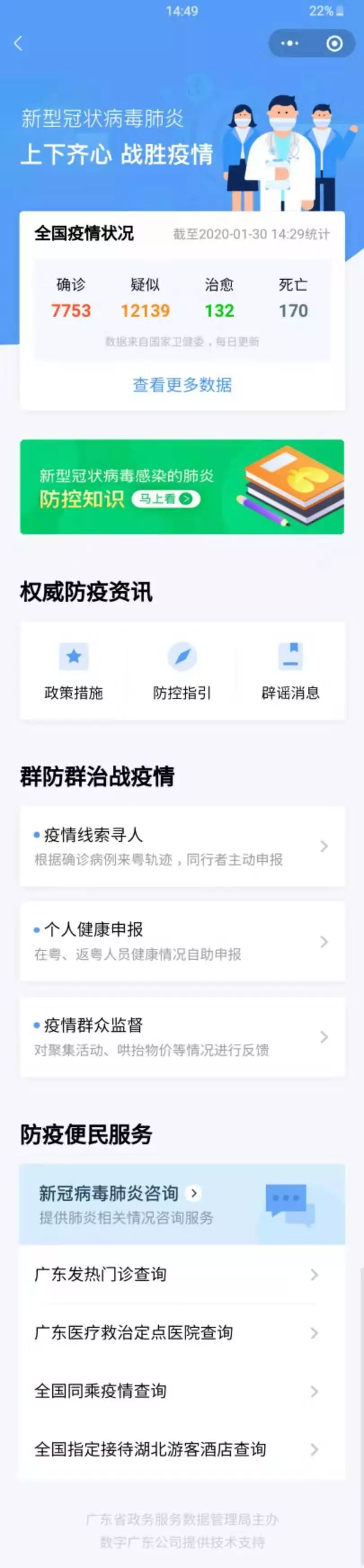364x1568 pixels.
Task: Open 查看更多数据 link
Action: tap(182, 385)
